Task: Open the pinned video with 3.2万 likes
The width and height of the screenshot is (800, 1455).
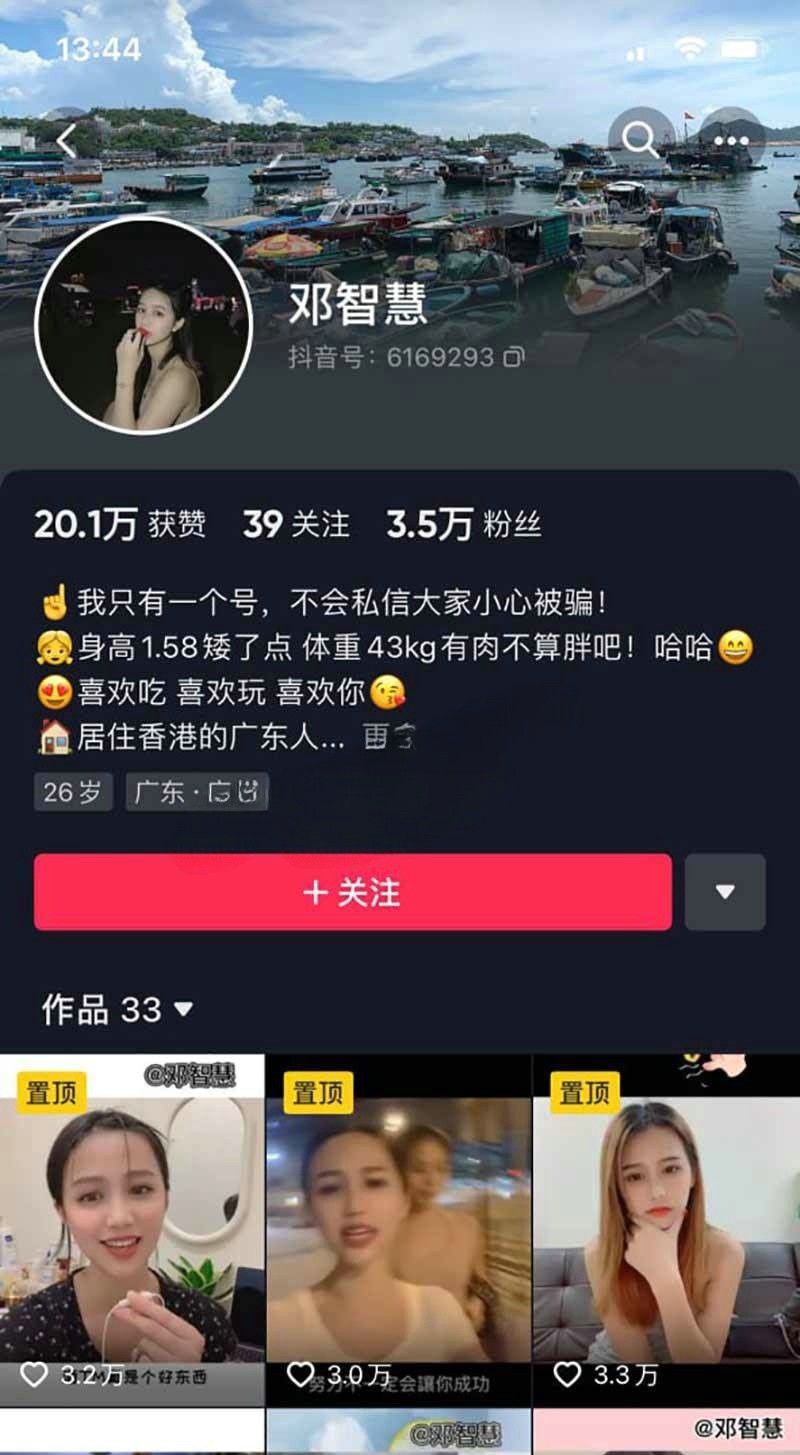Action: [132, 1228]
